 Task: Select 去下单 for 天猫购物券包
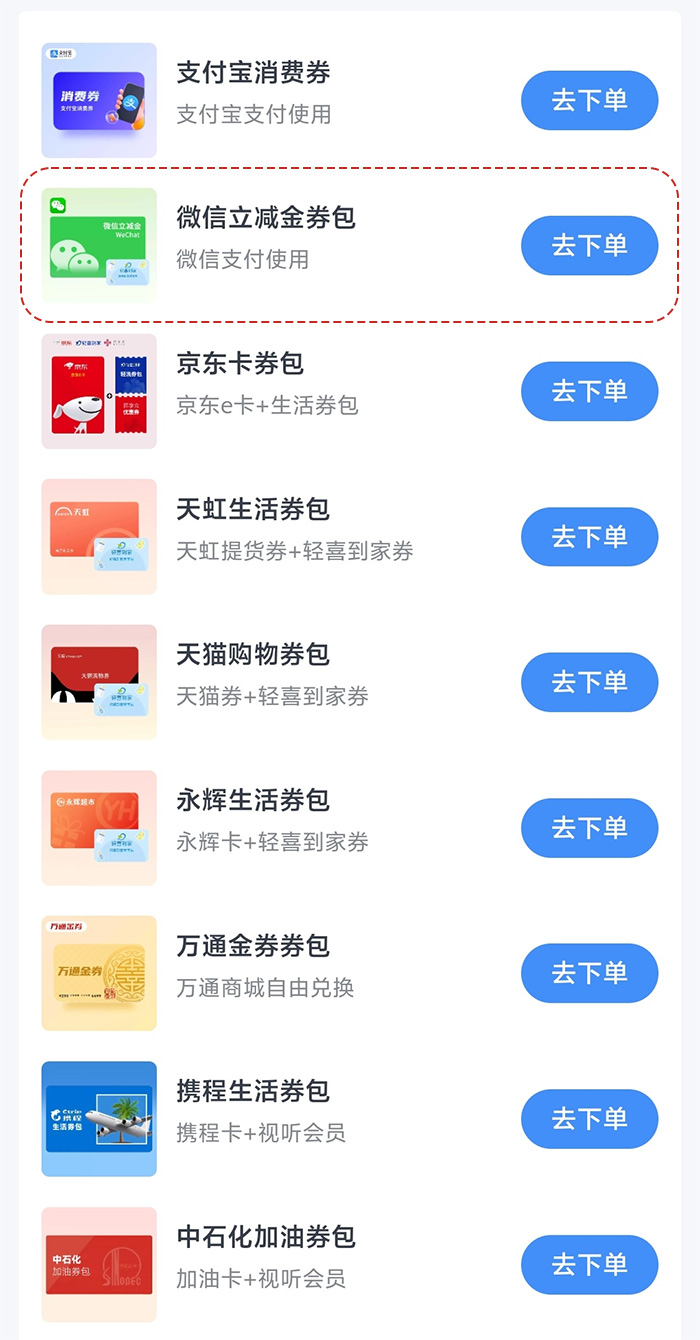pyautogui.click(x=589, y=682)
